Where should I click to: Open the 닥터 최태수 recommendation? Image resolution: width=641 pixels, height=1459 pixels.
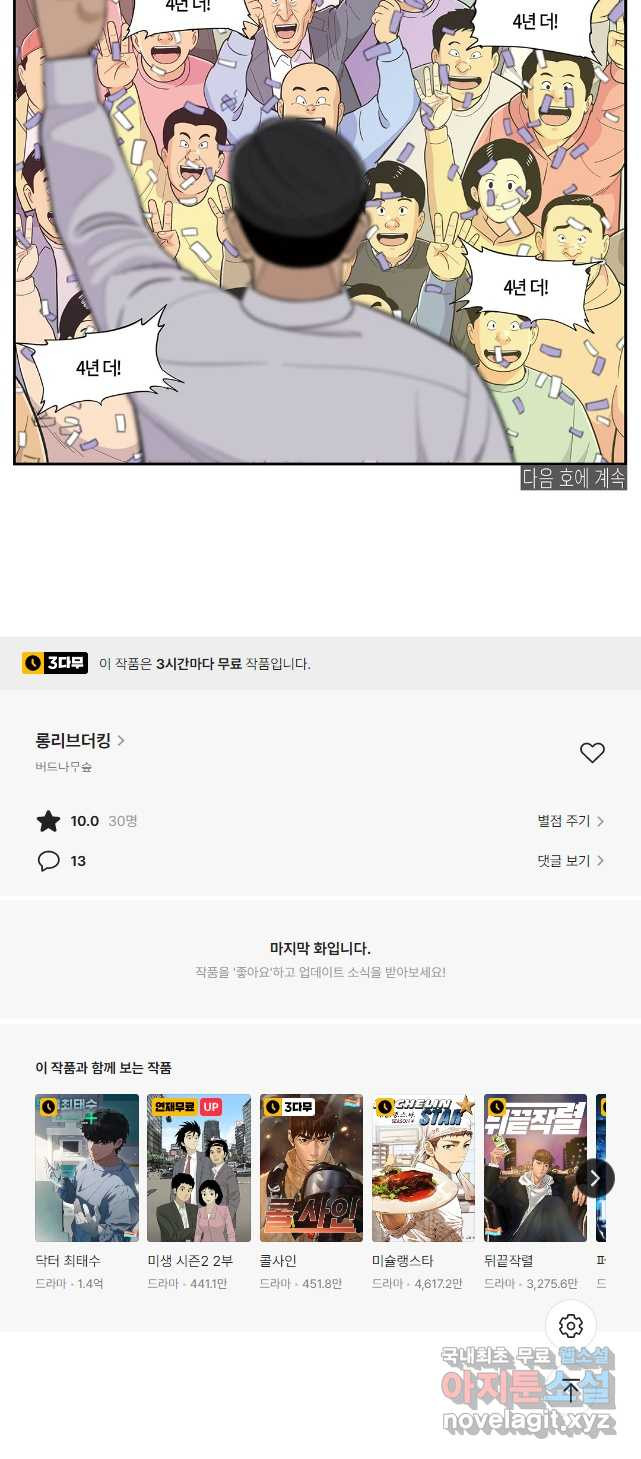(87, 1191)
